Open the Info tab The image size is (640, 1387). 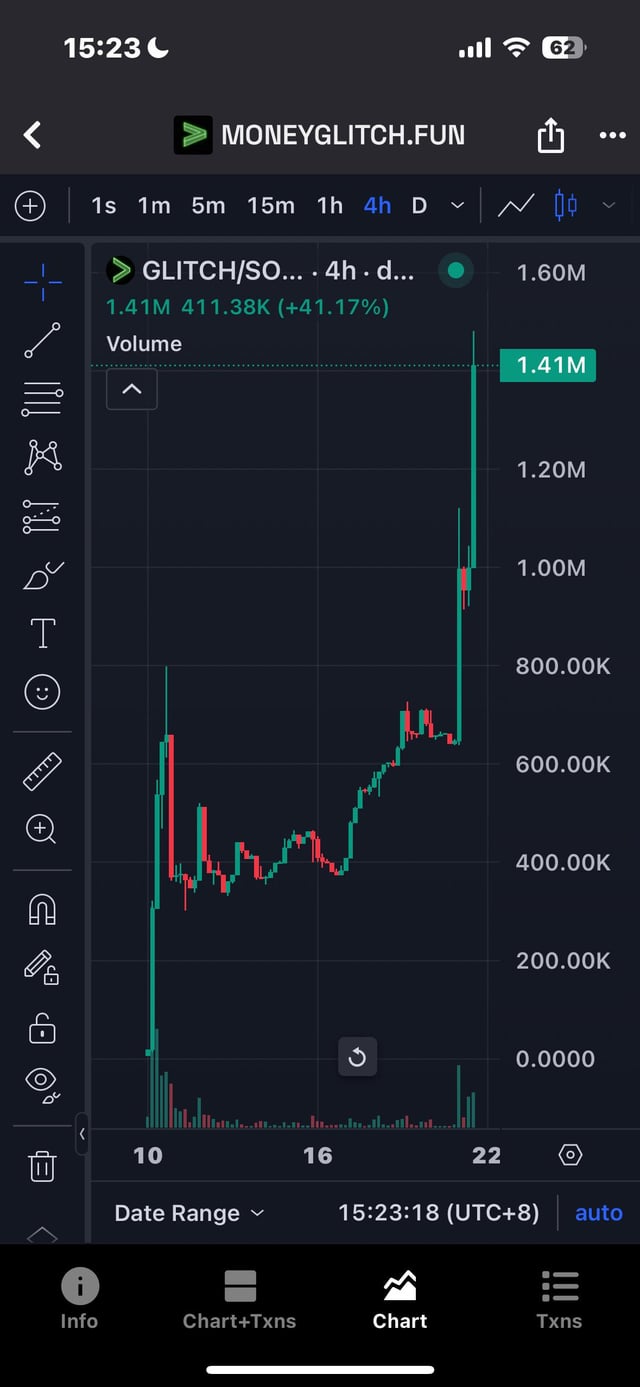tap(79, 1300)
